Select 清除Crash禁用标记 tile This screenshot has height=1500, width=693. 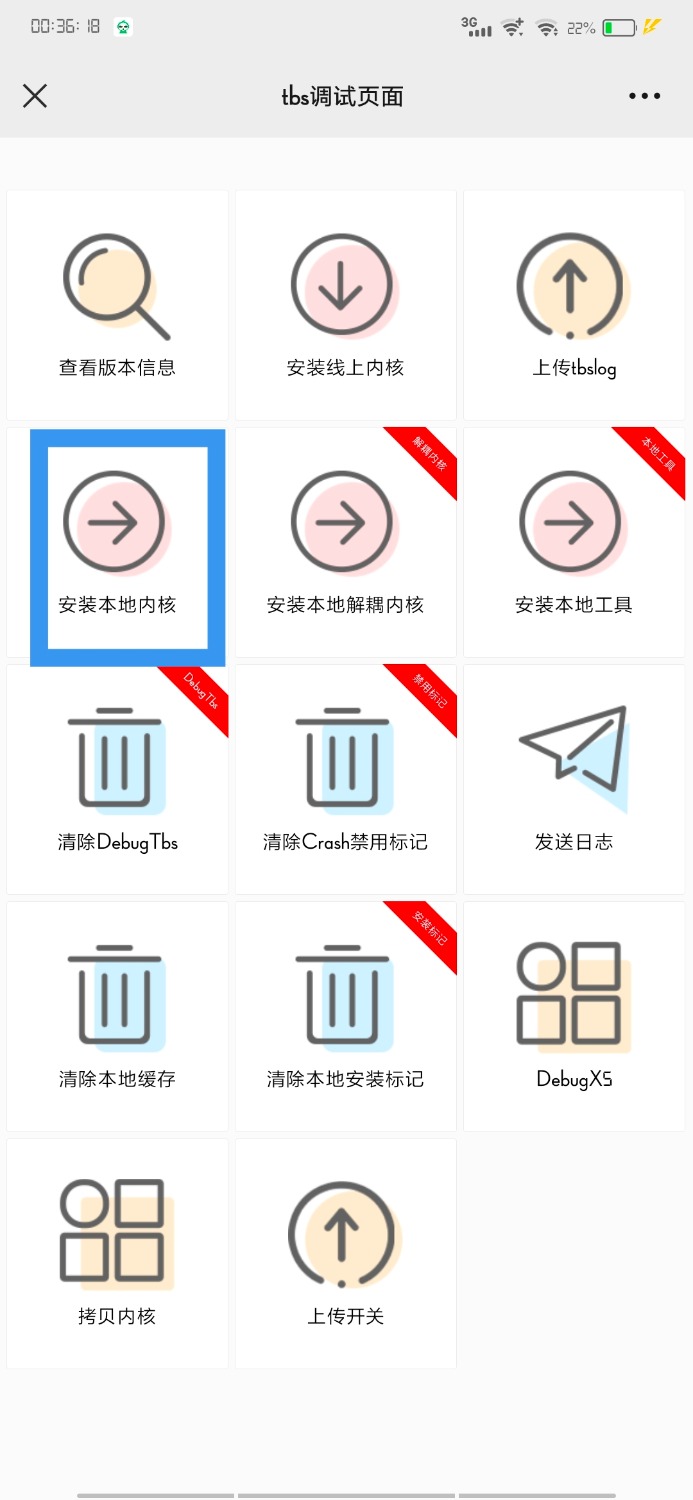pos(345,780)
